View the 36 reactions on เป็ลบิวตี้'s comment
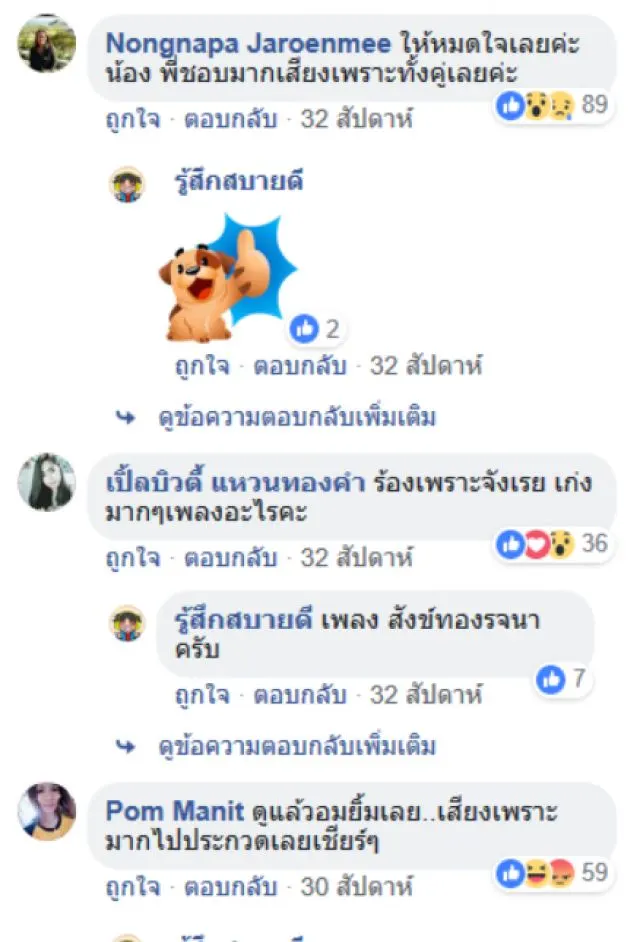Viewport: 640px width, 942px height. tap(553, 543)
